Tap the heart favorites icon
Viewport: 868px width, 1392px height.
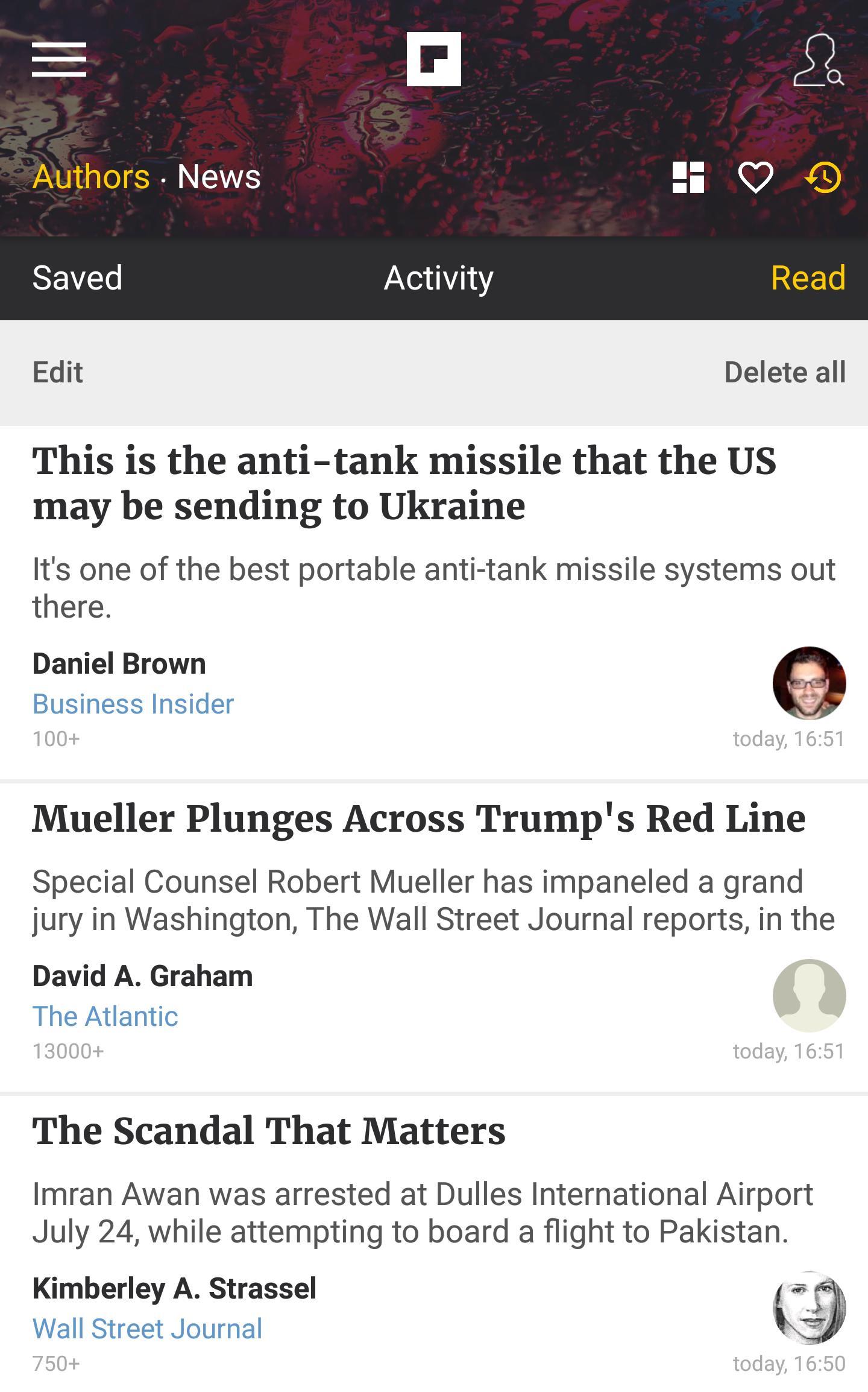(757, 177)
